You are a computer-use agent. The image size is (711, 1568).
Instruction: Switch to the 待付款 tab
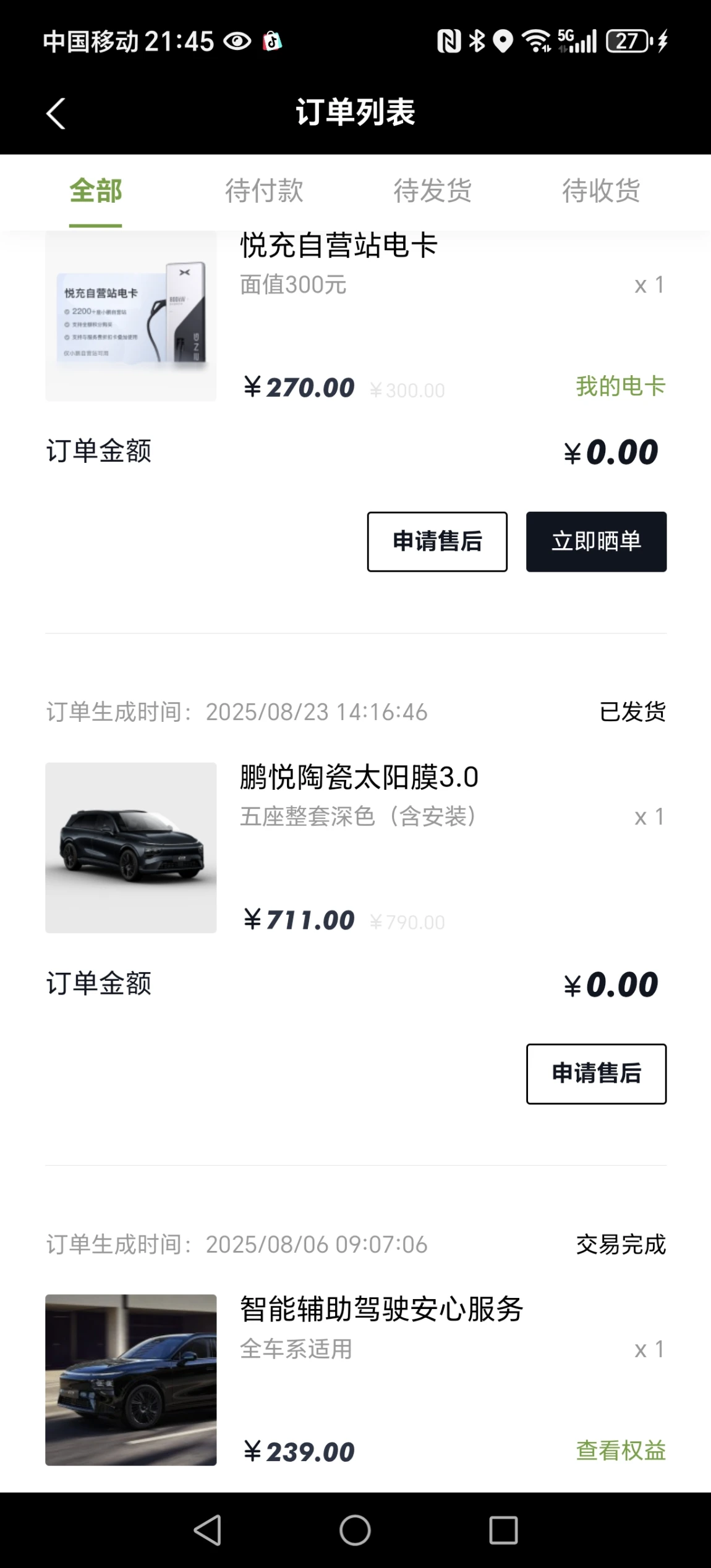tap(264, 190)
